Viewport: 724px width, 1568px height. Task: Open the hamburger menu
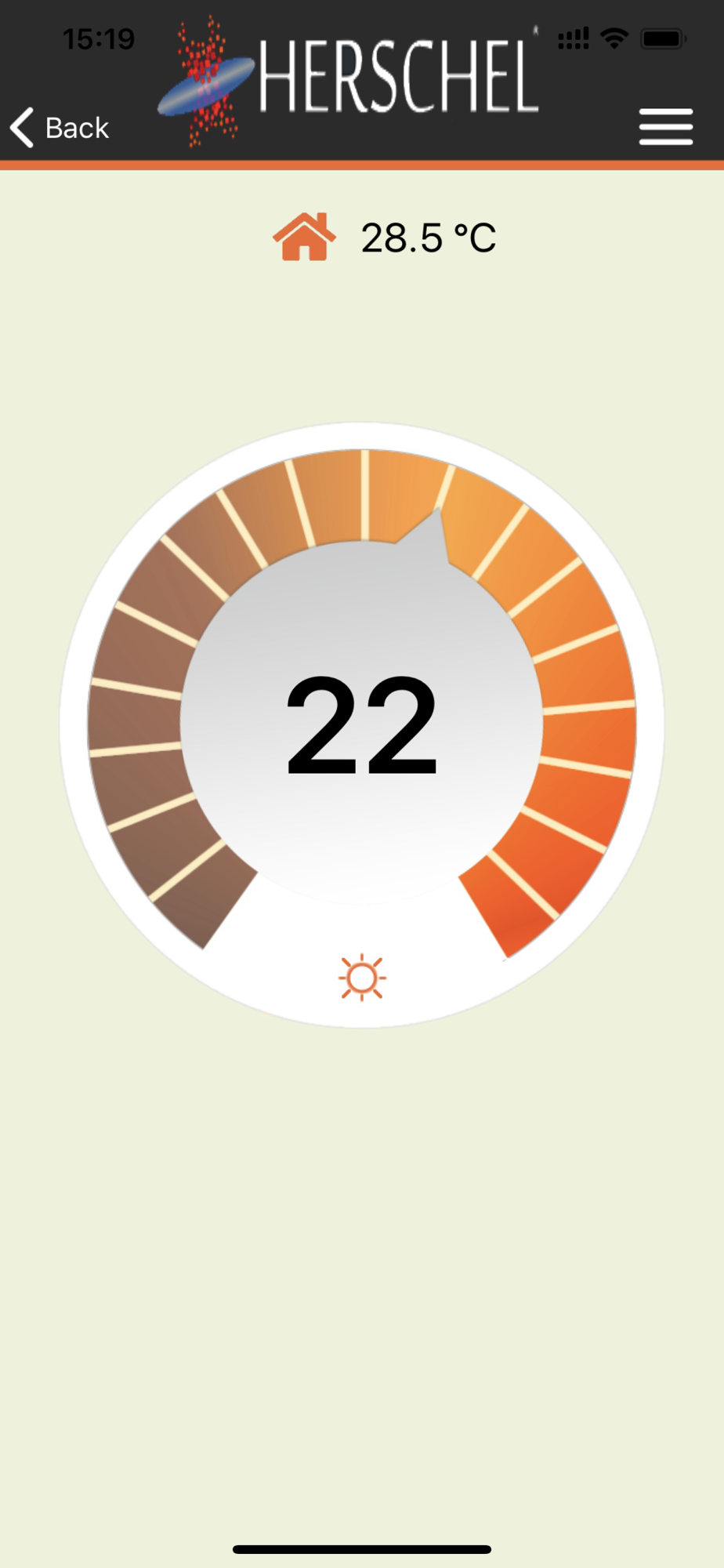click(x=665, y=127)
